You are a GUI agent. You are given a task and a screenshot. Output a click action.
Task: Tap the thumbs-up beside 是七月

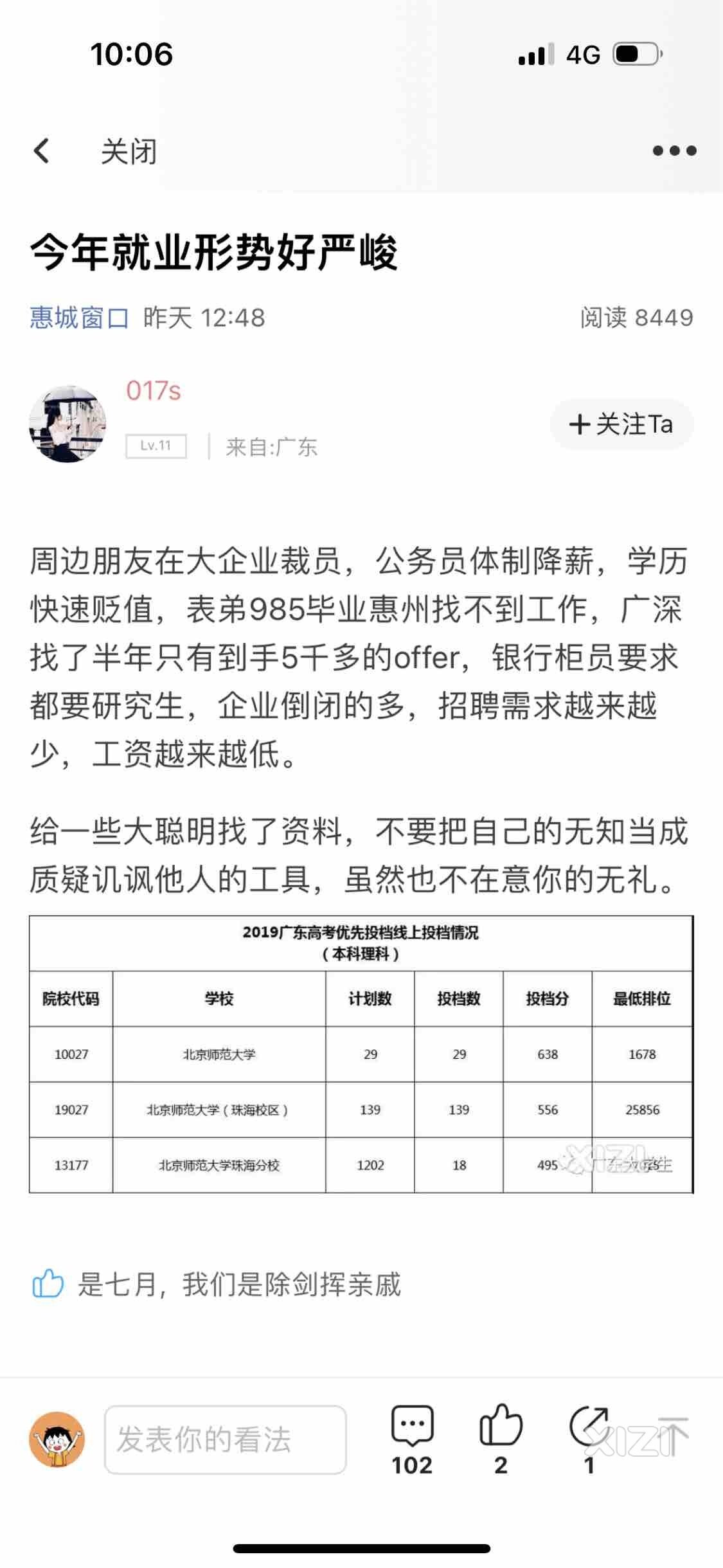(48, 1284)
